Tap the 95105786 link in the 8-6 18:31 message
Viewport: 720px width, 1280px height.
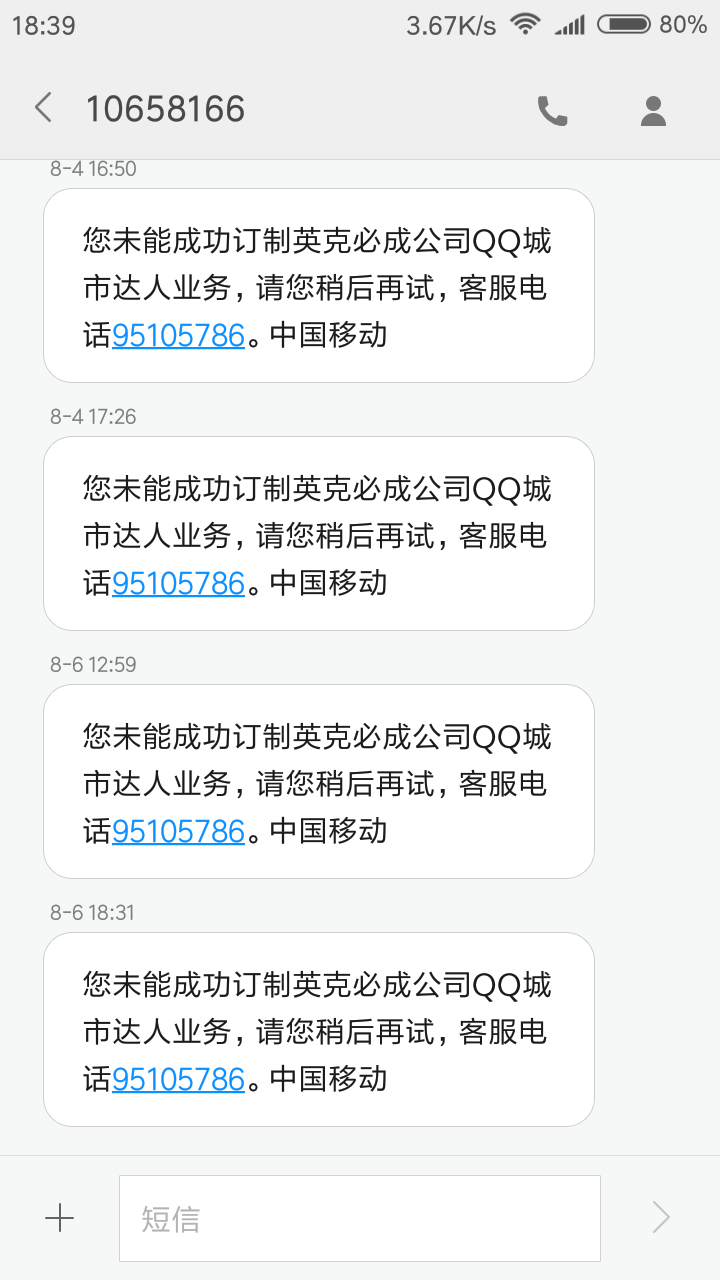tap(178, 1079)
